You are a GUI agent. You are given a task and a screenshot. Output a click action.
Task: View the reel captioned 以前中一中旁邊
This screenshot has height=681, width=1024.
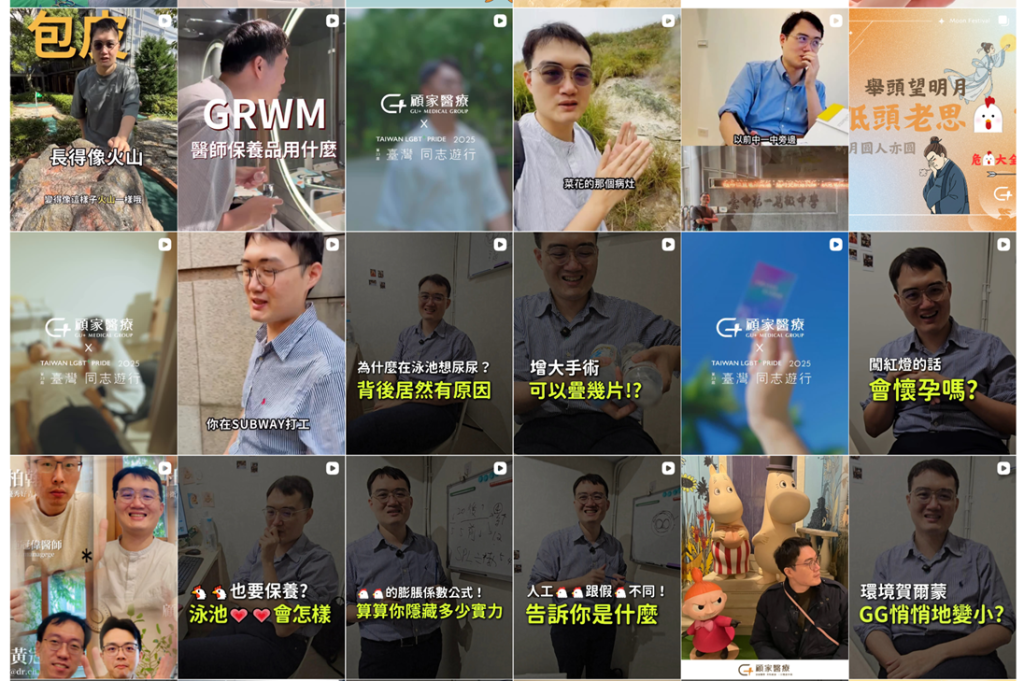pos(764,120)
